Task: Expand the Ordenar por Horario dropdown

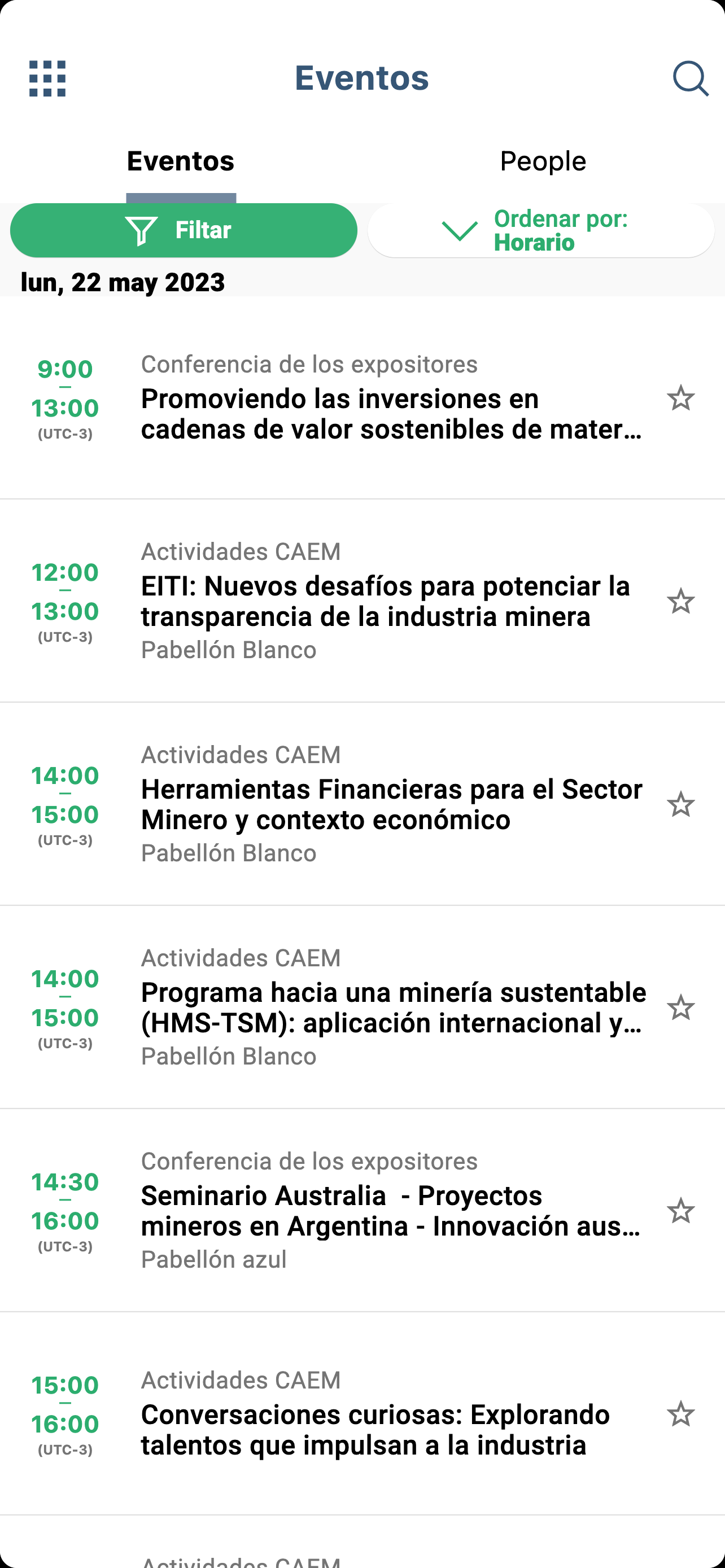Action: click(x=541, y=231)
